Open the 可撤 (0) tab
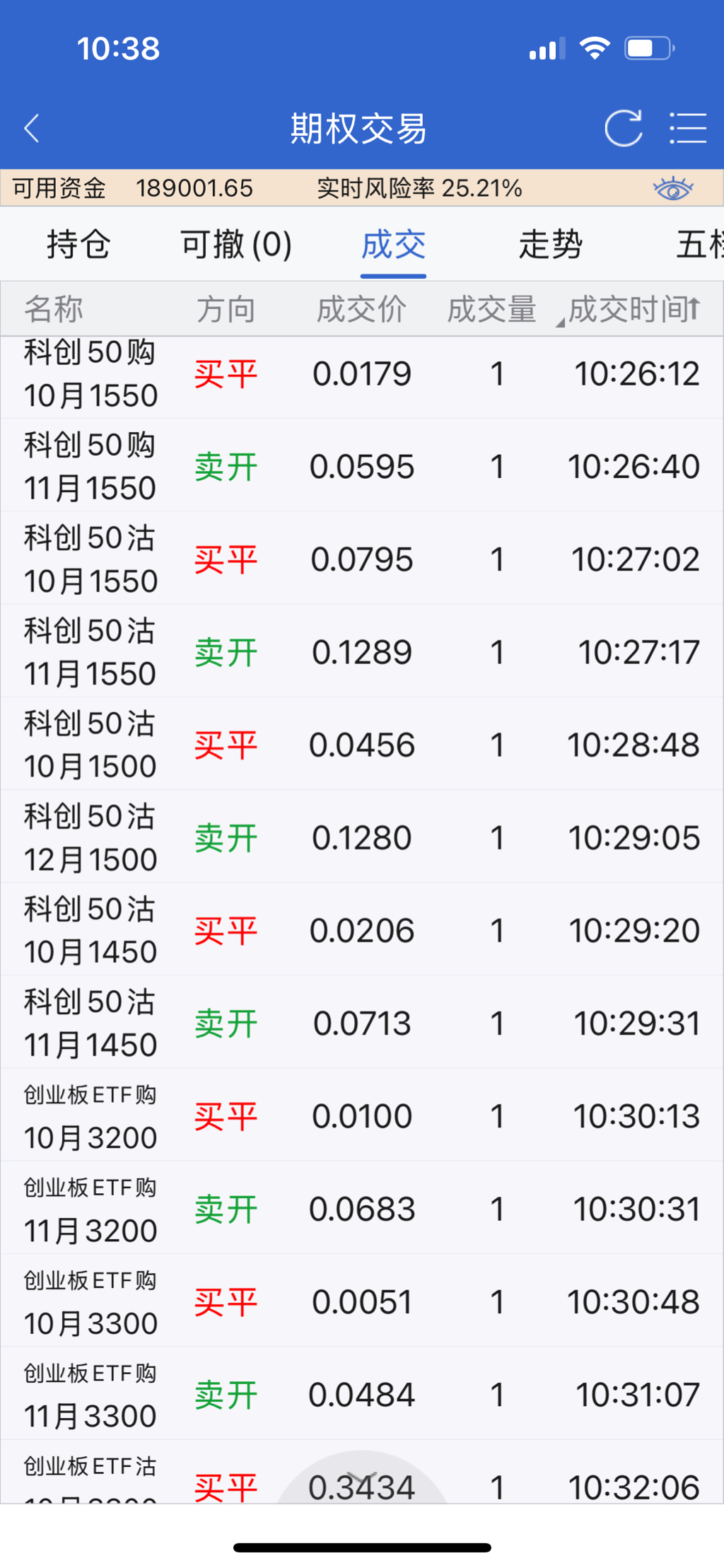This screenshot has width=724, height=1568. coord(236,245)
